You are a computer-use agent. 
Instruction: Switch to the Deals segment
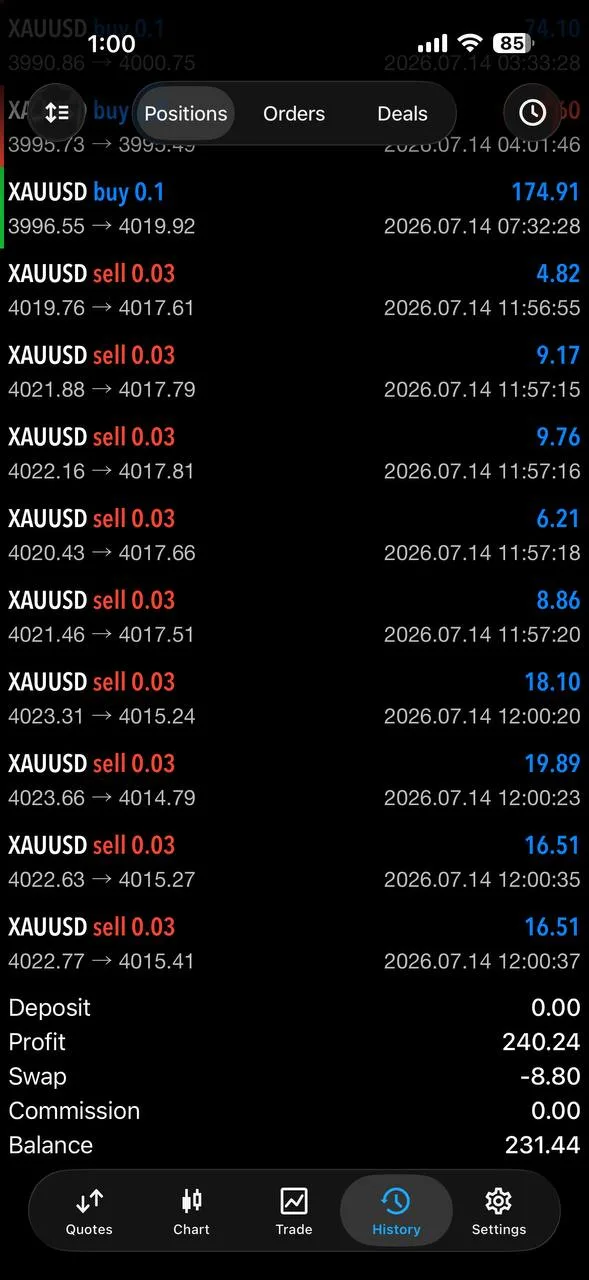402,114
